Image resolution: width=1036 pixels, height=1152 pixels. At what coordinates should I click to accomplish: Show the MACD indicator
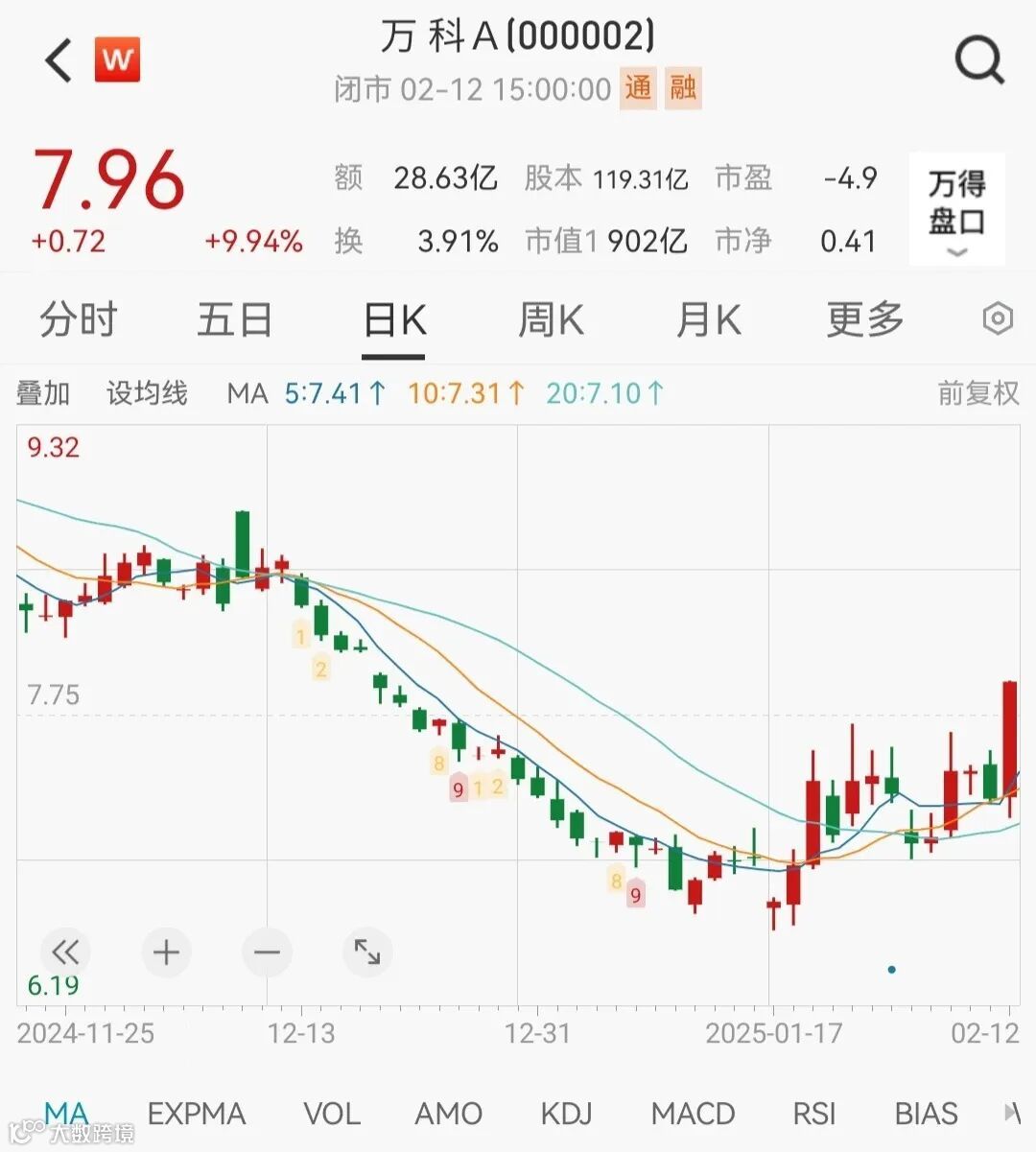(x=693, y=1114)
